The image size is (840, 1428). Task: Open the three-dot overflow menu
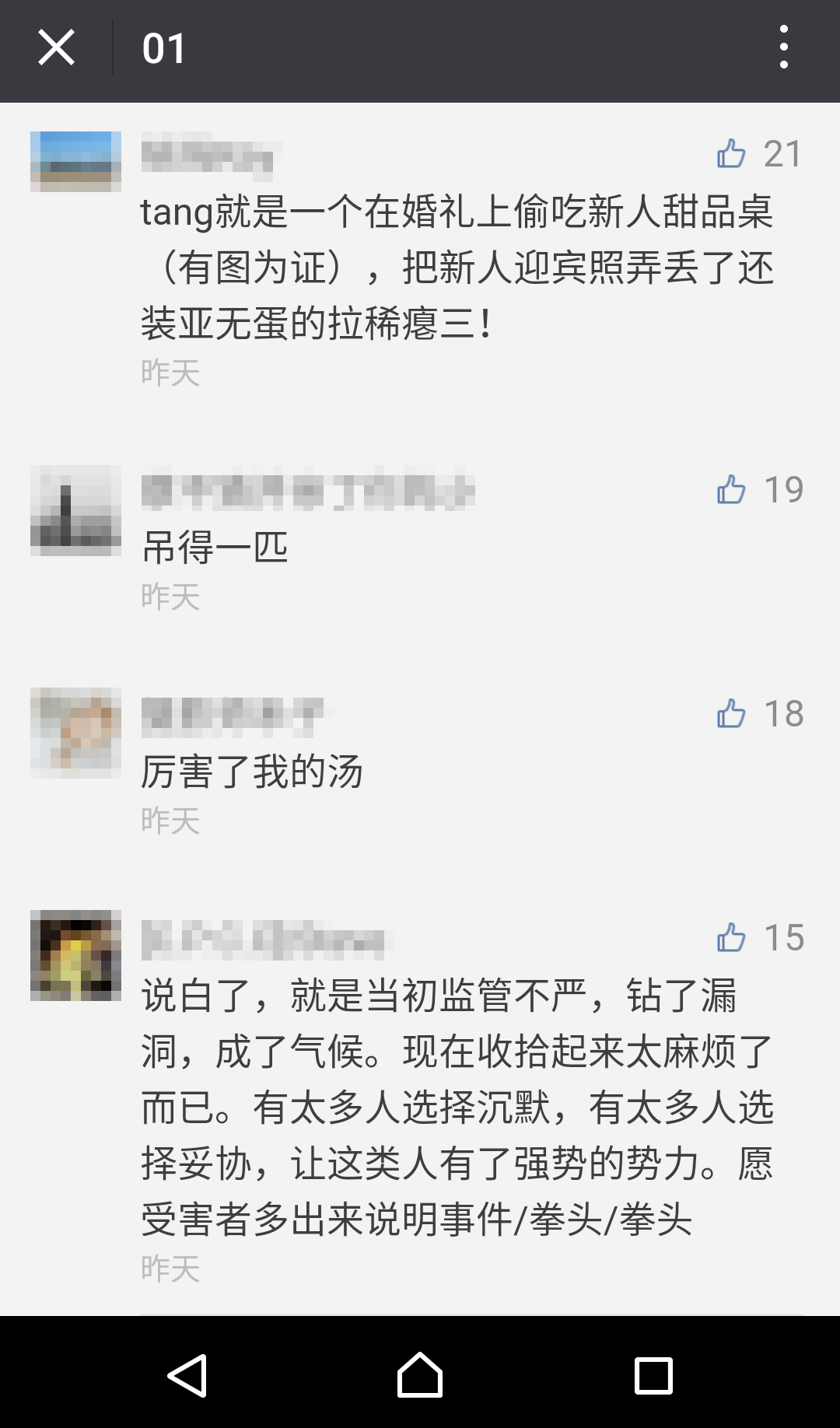[783, 48]
